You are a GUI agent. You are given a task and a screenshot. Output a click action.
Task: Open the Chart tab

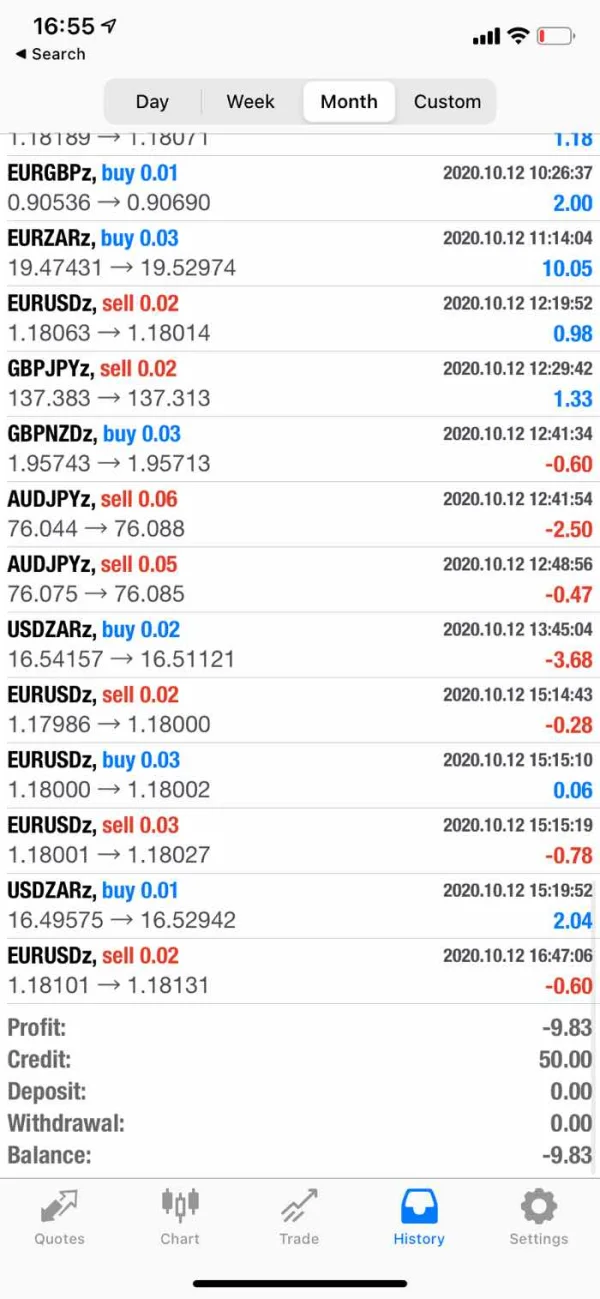click(180, 1217)
